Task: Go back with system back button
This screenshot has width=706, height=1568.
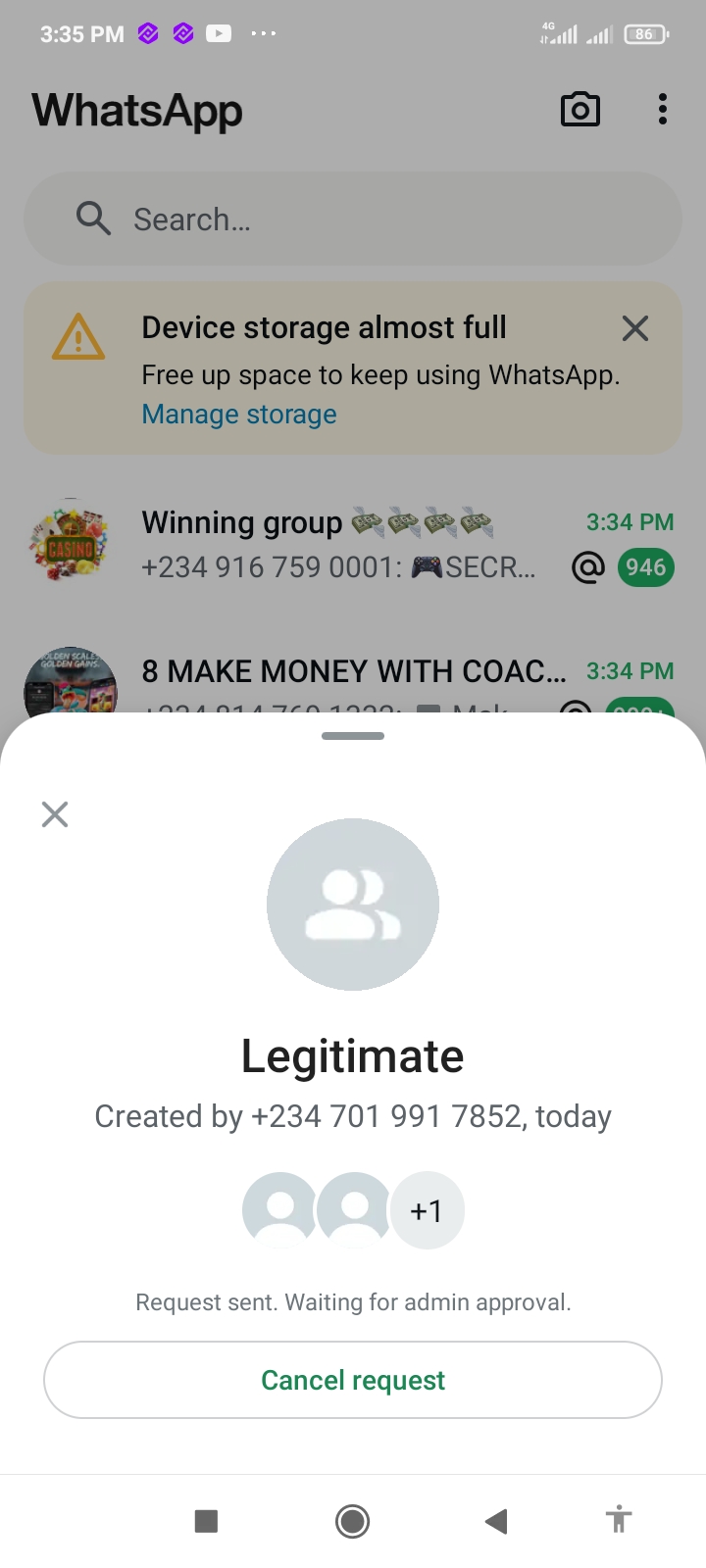Action: 496,1521
